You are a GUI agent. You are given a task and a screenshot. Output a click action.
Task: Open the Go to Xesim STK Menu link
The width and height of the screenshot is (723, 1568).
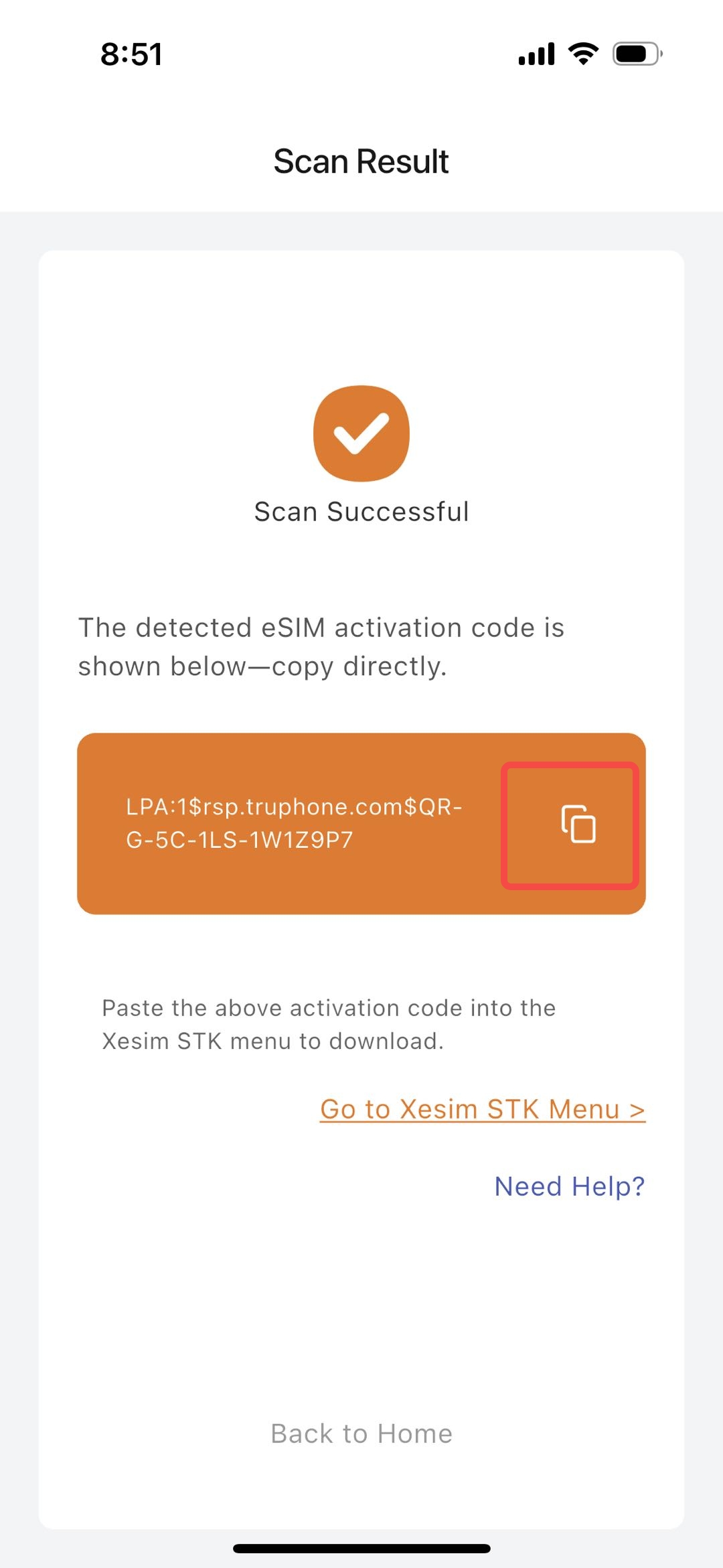483,1109
